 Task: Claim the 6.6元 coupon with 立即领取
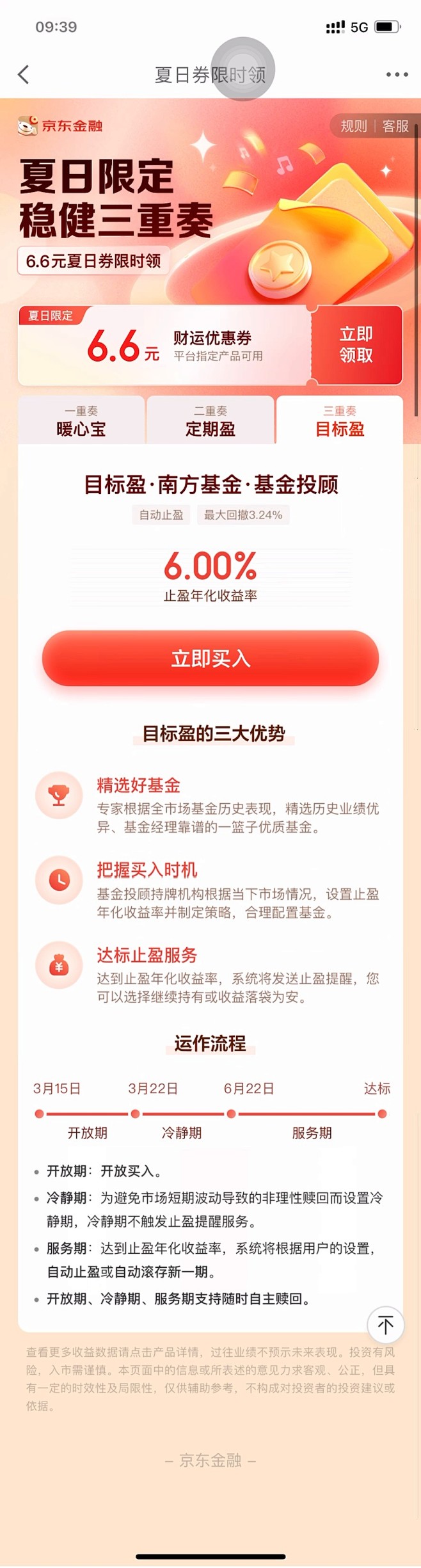356,345
